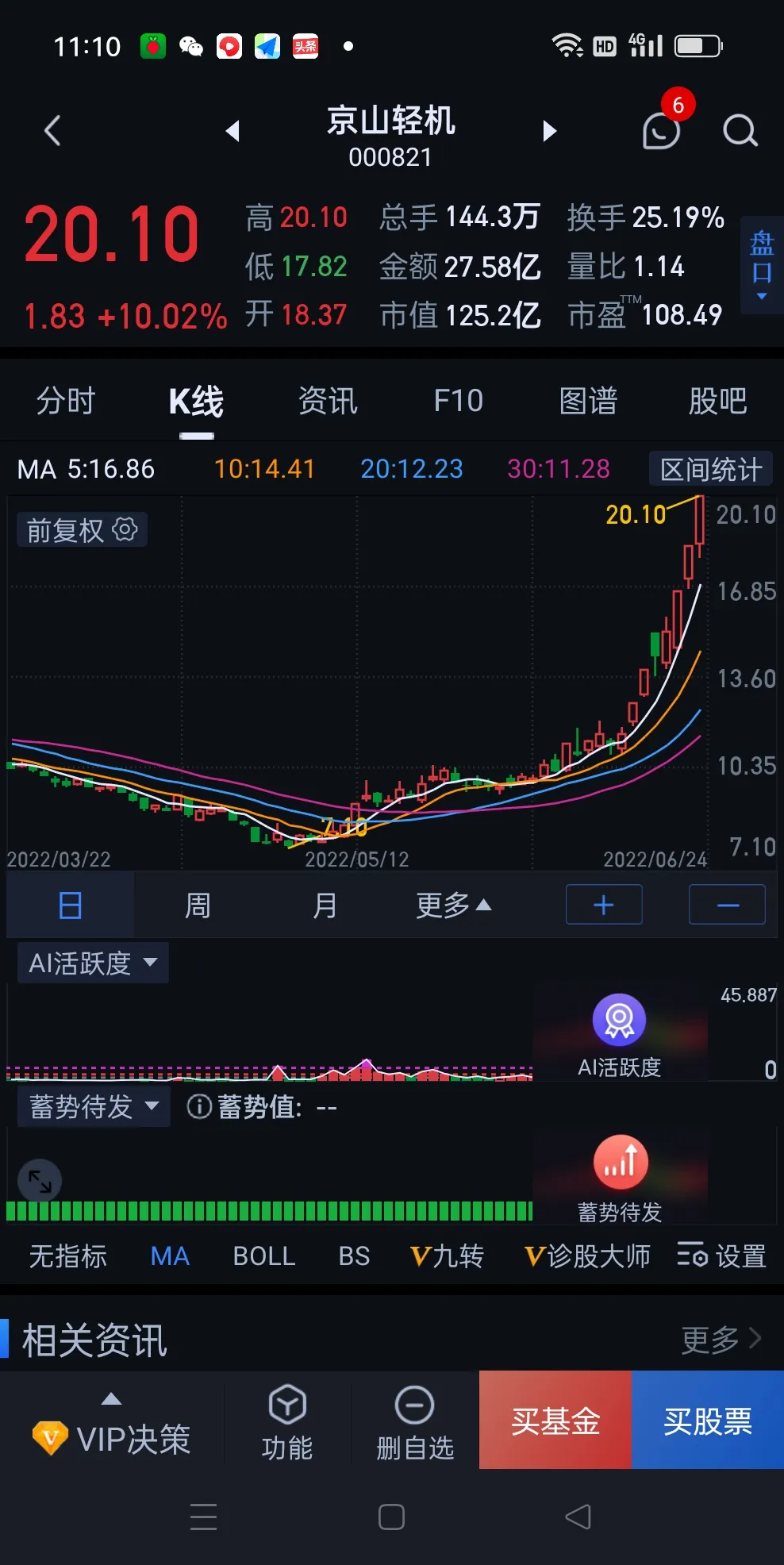Go back using the top-left arrow
784x1565 pixels.
52,131
